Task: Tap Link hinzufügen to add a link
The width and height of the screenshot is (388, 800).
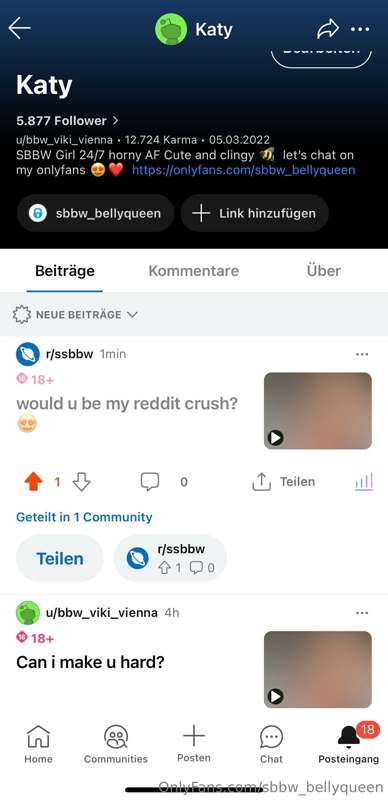Action: (x=255, y=213)
